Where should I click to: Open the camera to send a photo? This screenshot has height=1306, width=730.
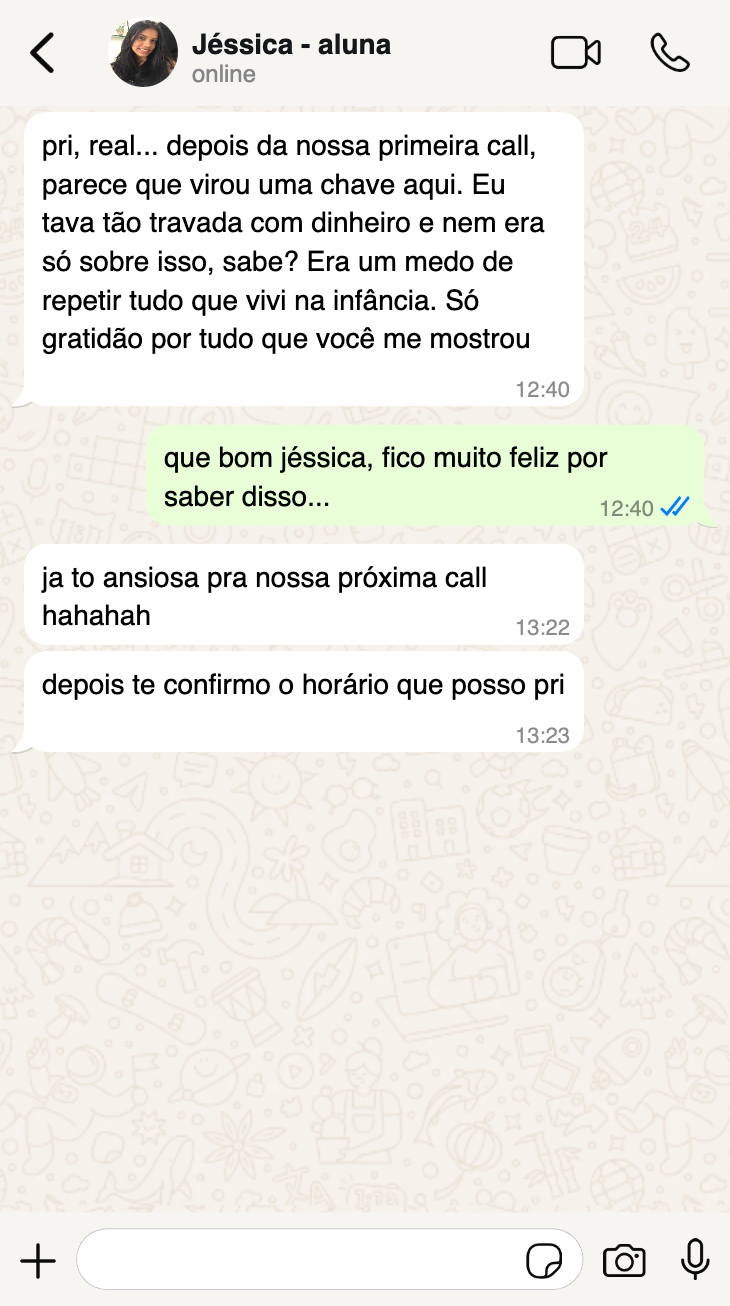[x=624, y=1261]
